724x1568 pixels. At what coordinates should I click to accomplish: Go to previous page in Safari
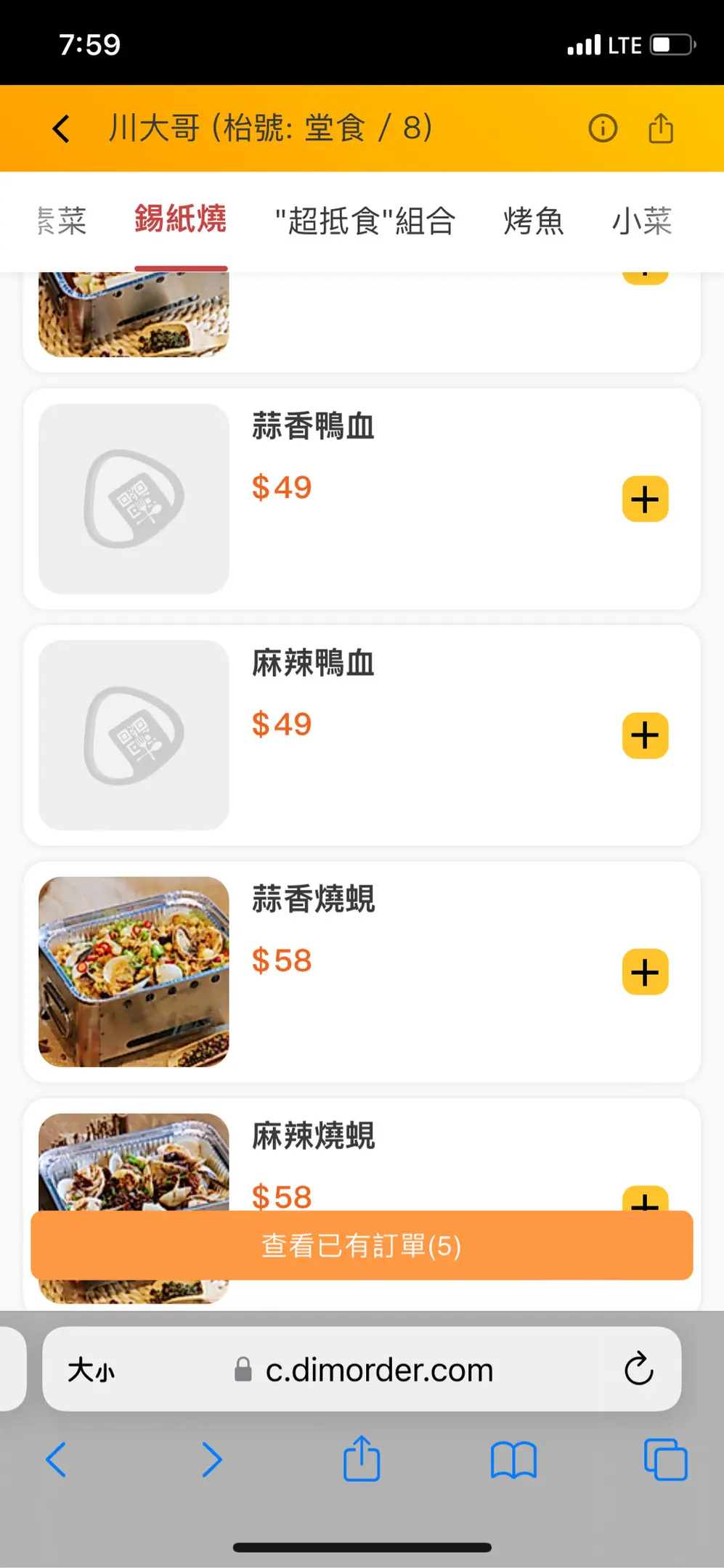(x=57, y=1460)
